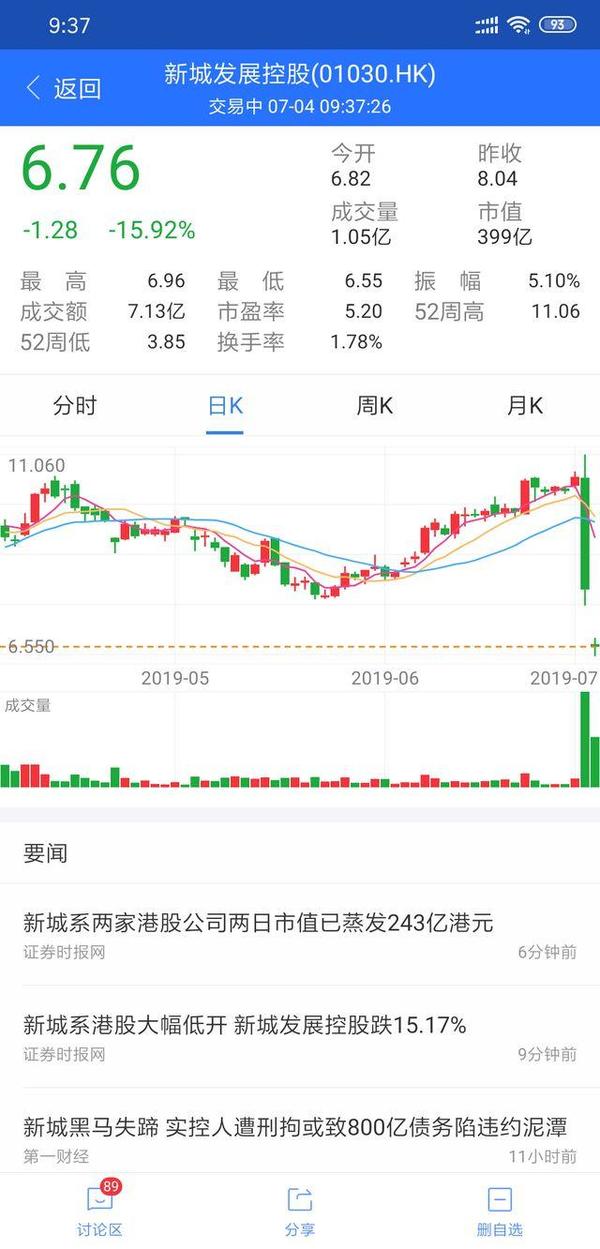600x1249 pixels.
Task: Open news about 两日市值已蒸发243亿港元
Action: coord(259,921)
